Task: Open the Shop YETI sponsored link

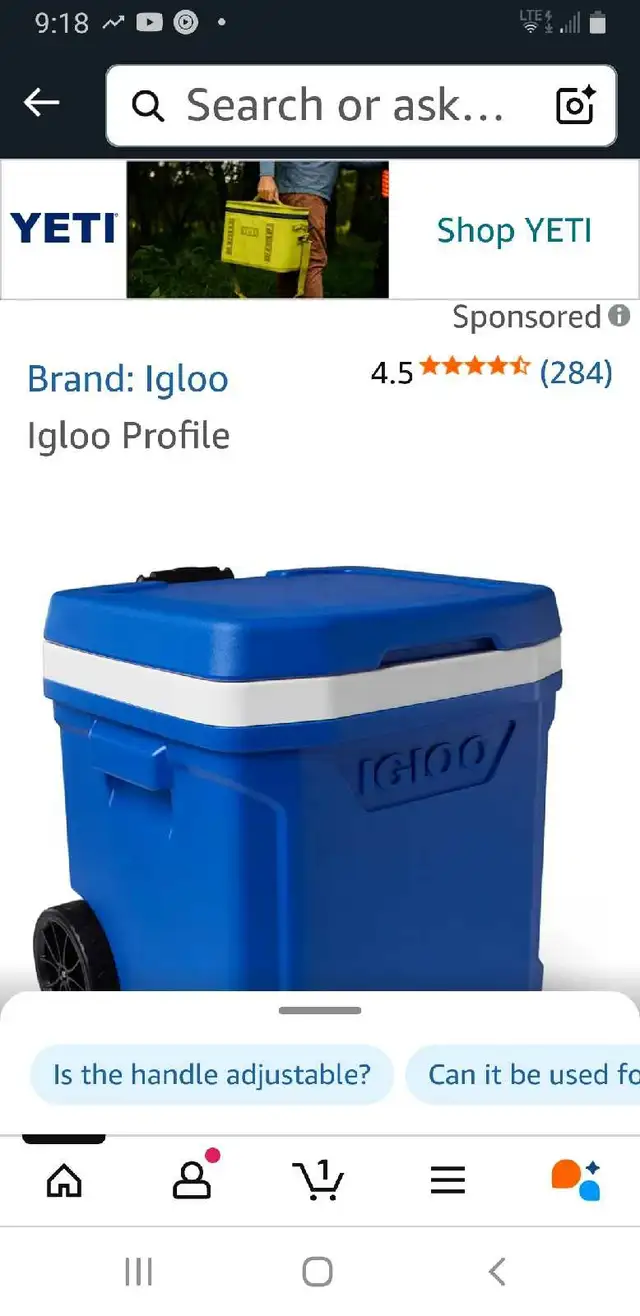Action: click(514, 230)
